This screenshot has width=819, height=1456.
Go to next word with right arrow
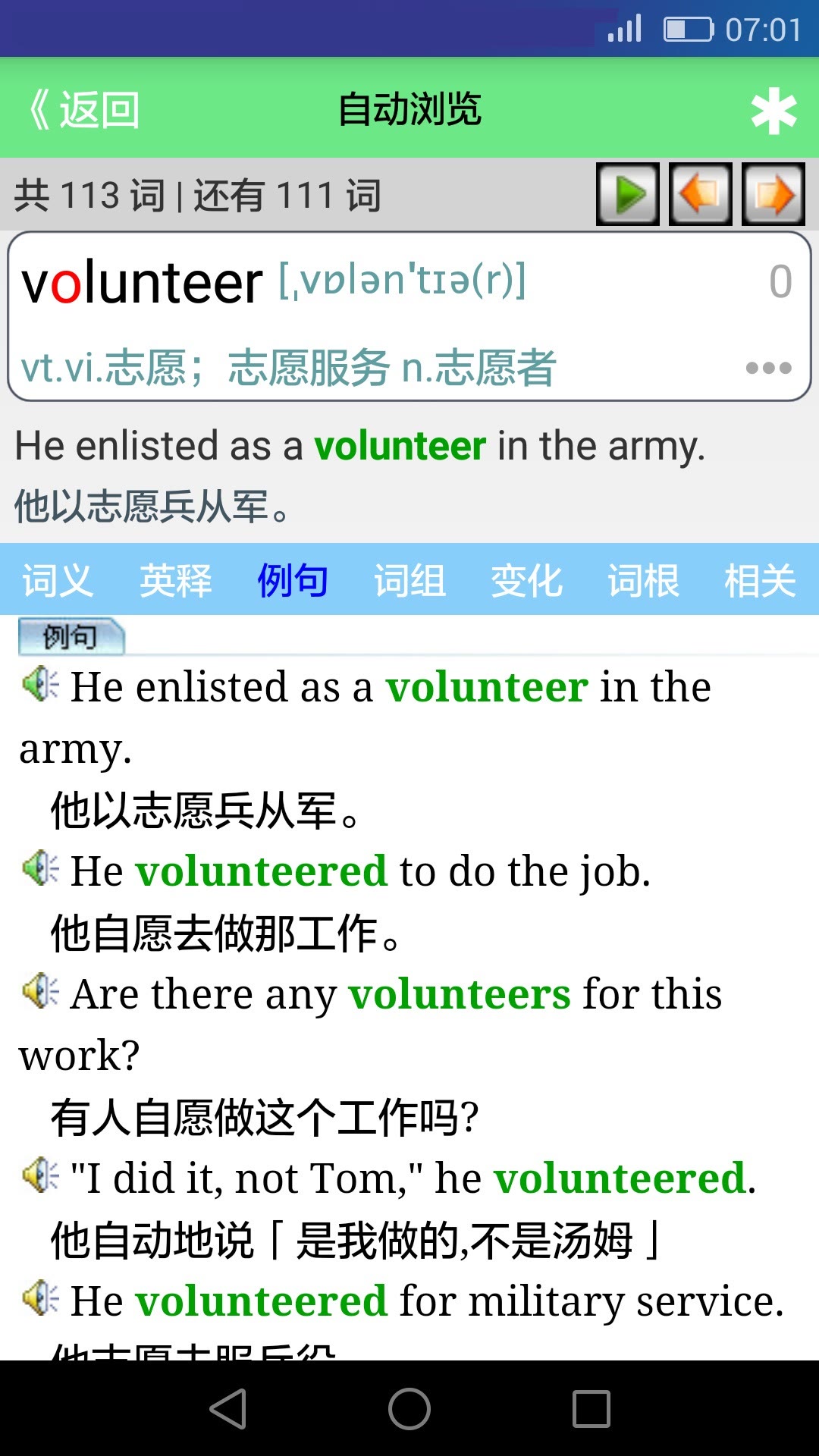[x=773, y=195]
